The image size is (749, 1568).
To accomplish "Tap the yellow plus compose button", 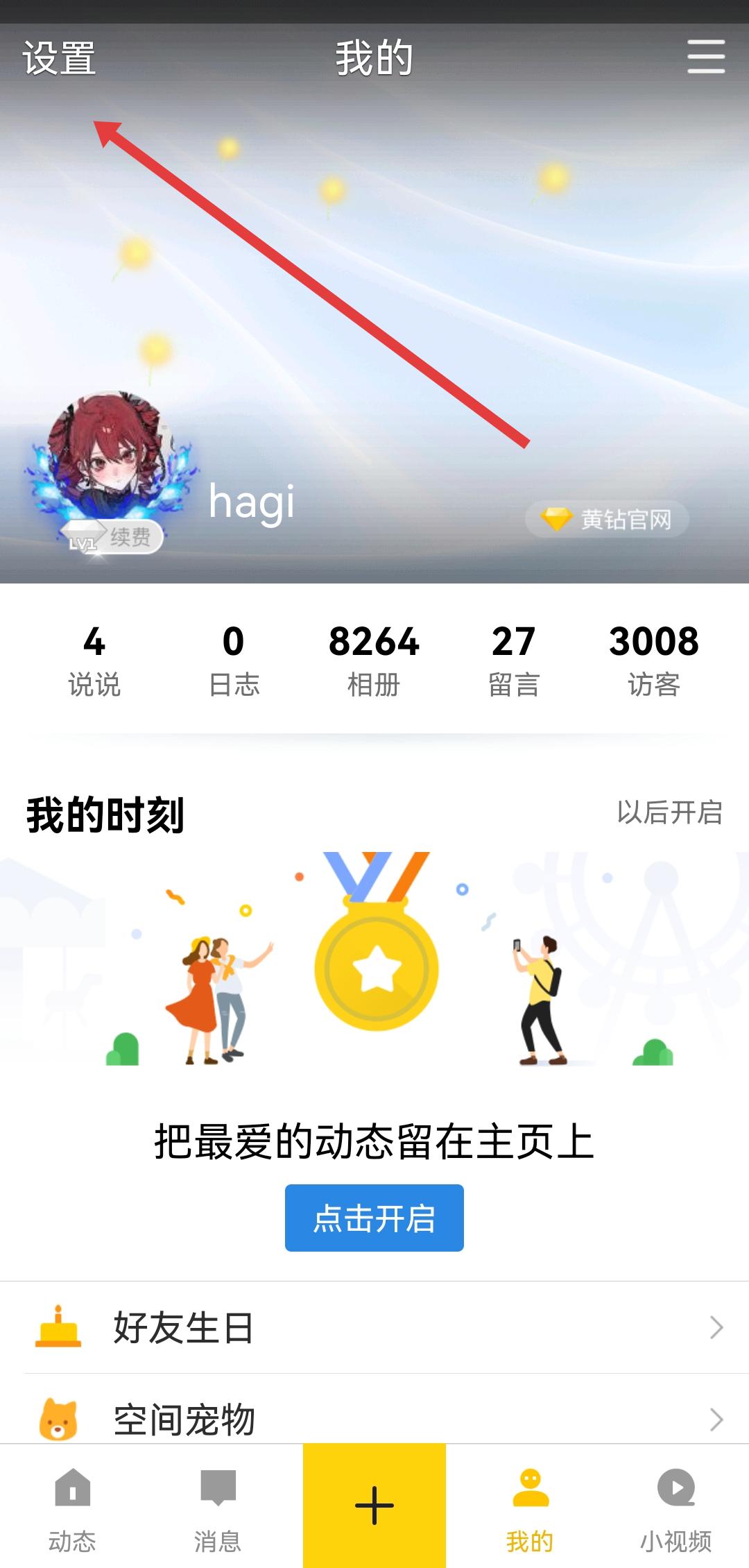I will tap(374, 1506).
